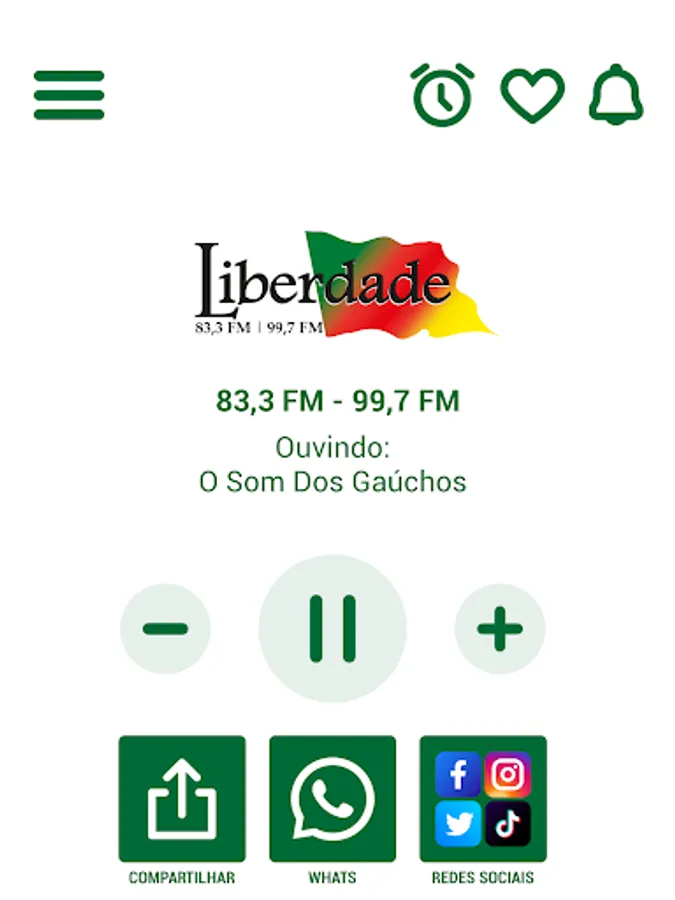This screenshot has width=675, height=900.
Task: Open the notifications bell
Action: (x=616, y=95)
